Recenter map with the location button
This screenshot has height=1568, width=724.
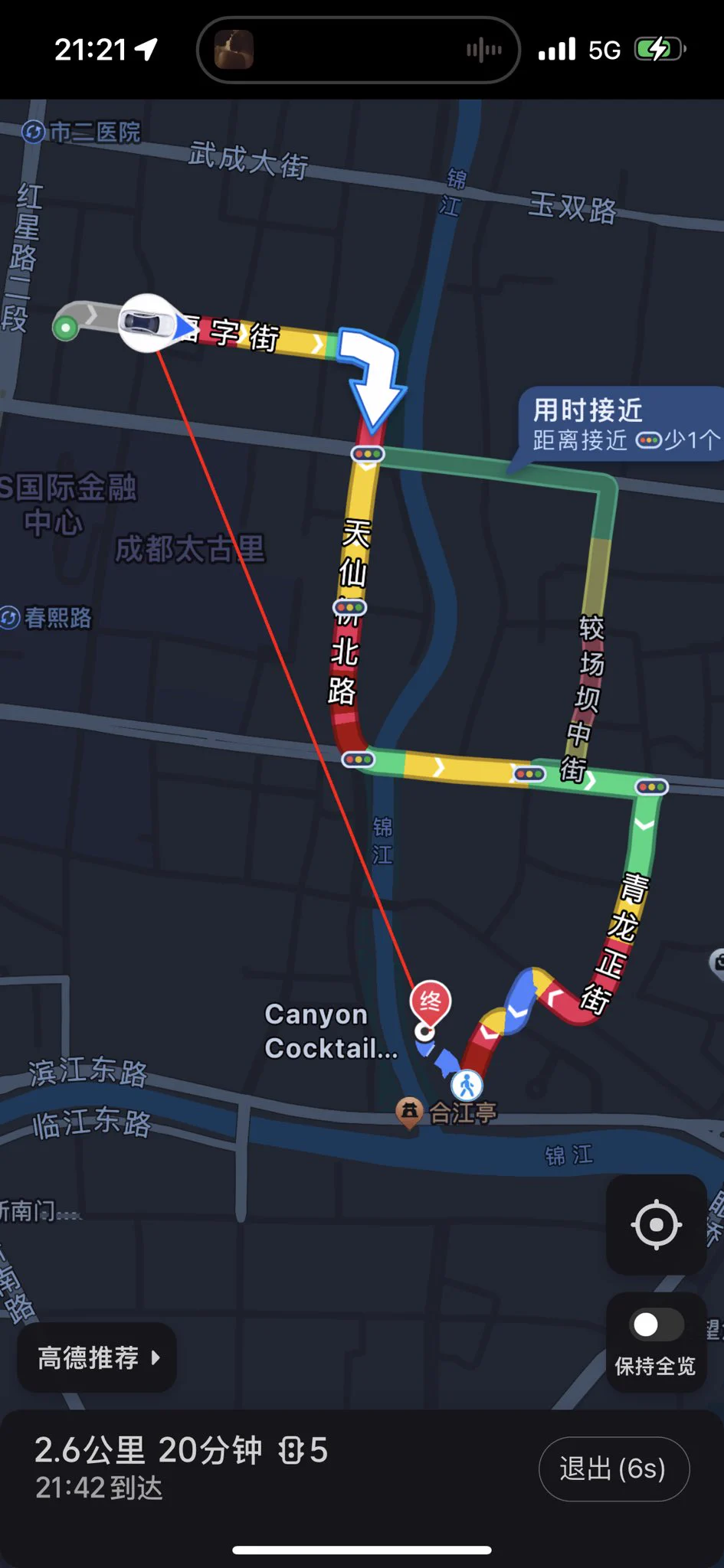656,1225
